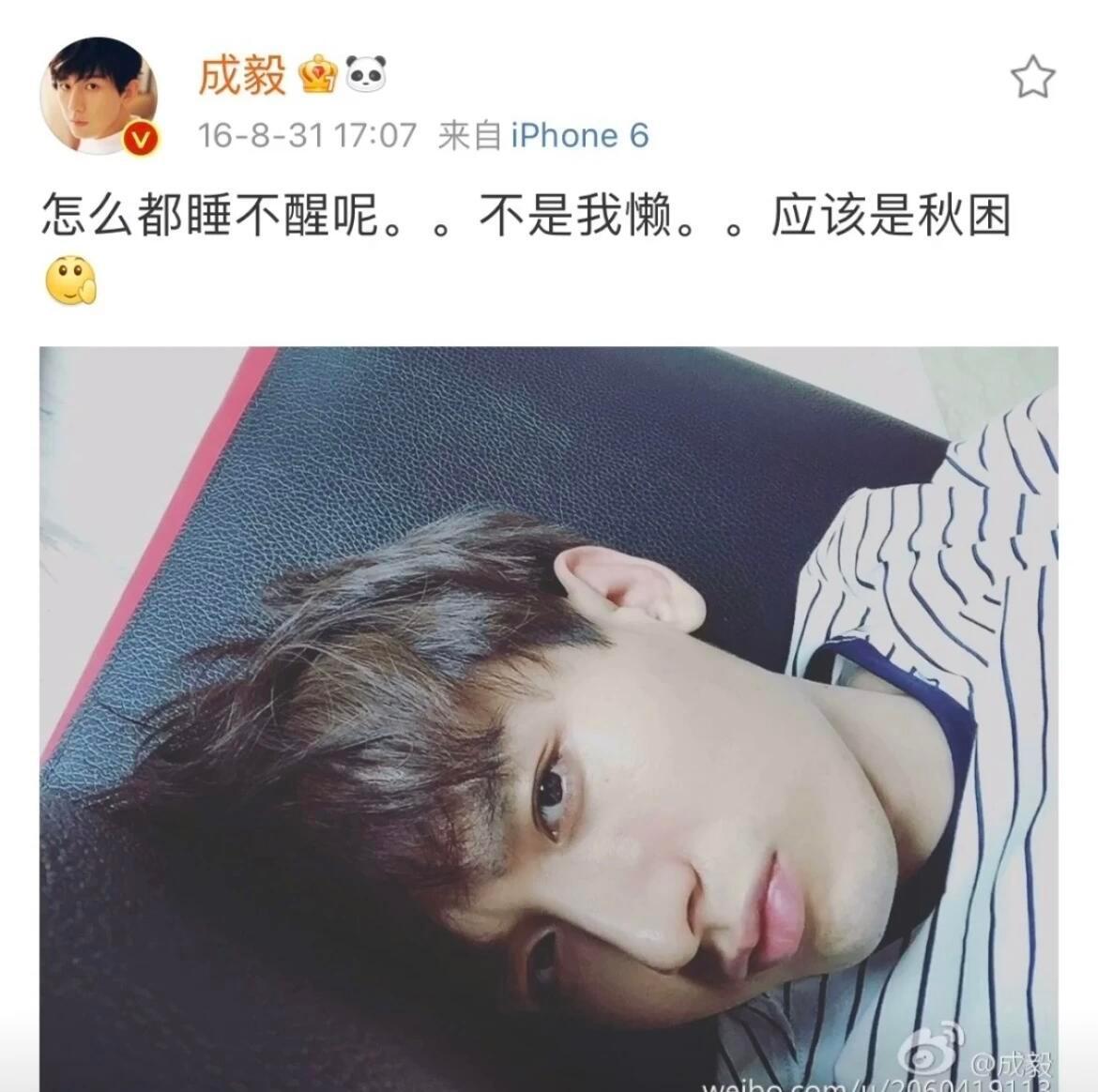Tap the iPhone 6 source link

pos(579,136)
